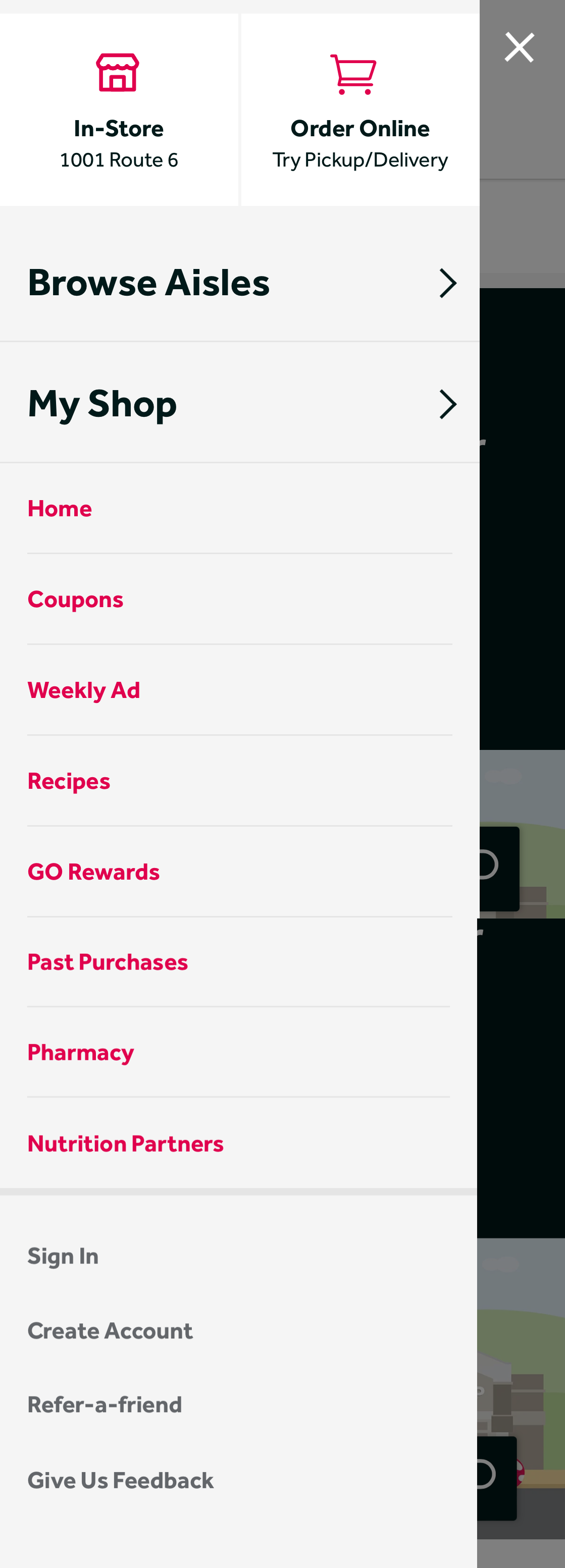Screen dimensions: 565x1568
Task: Select Create Account
Action: [110, 1331]
